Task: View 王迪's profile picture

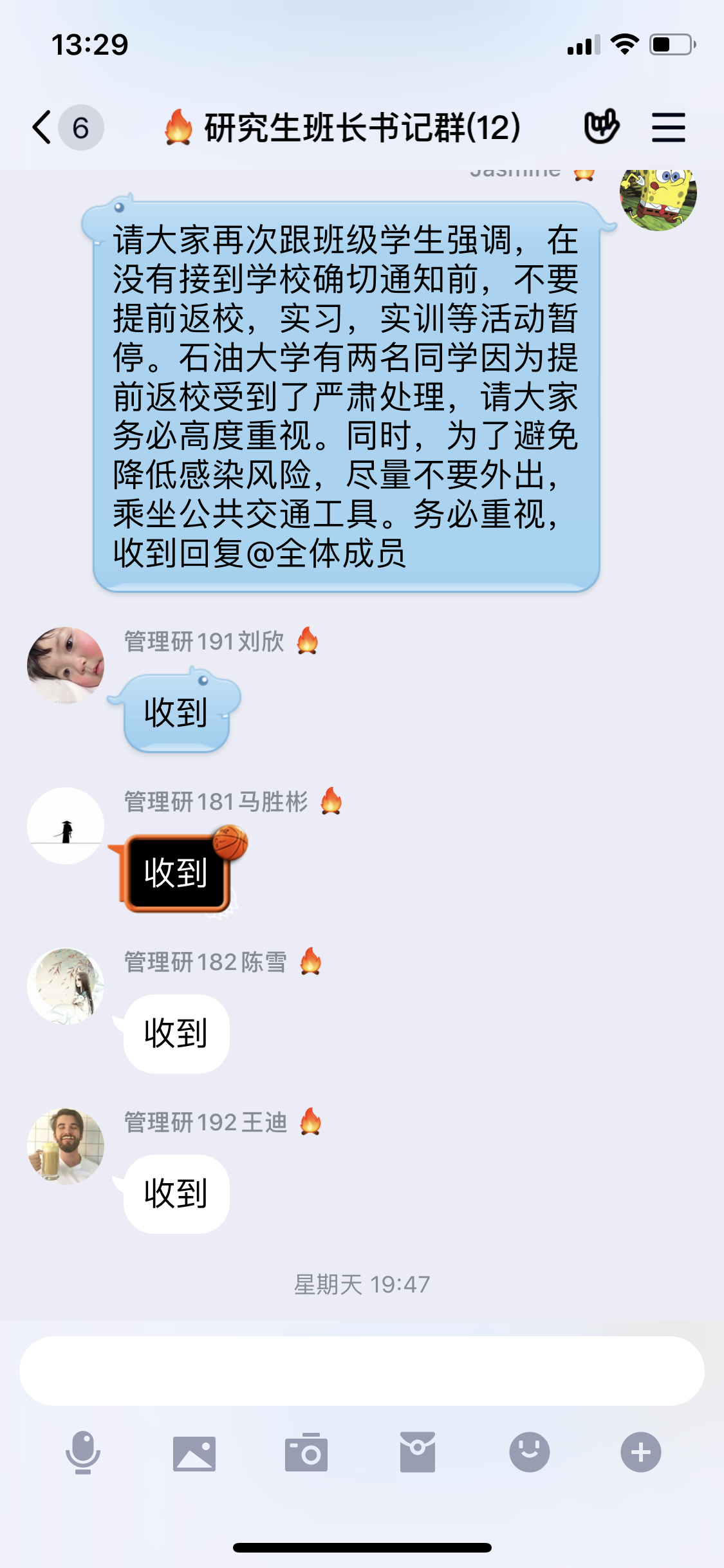Action: [66, 1146]
